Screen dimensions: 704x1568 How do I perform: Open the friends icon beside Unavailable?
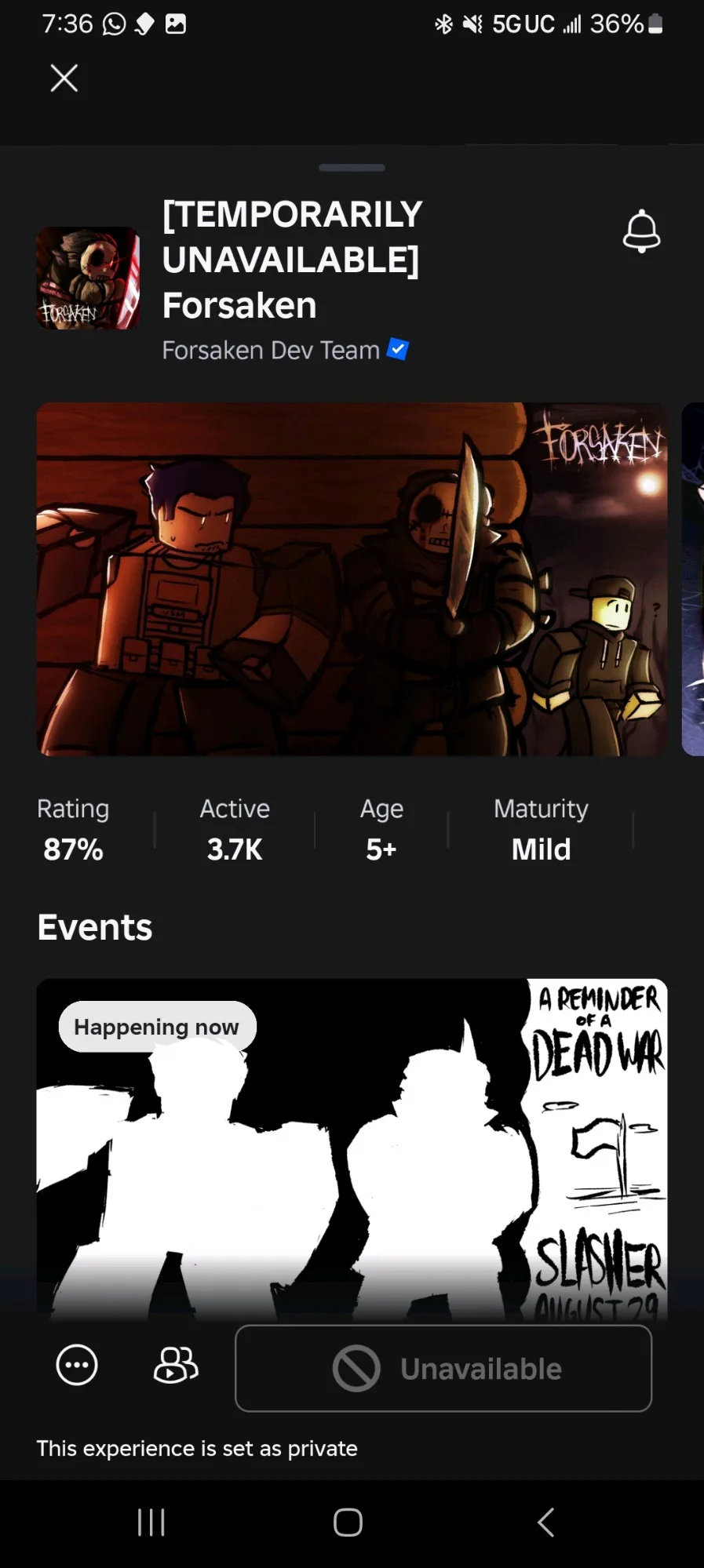tap(176, 1365)
